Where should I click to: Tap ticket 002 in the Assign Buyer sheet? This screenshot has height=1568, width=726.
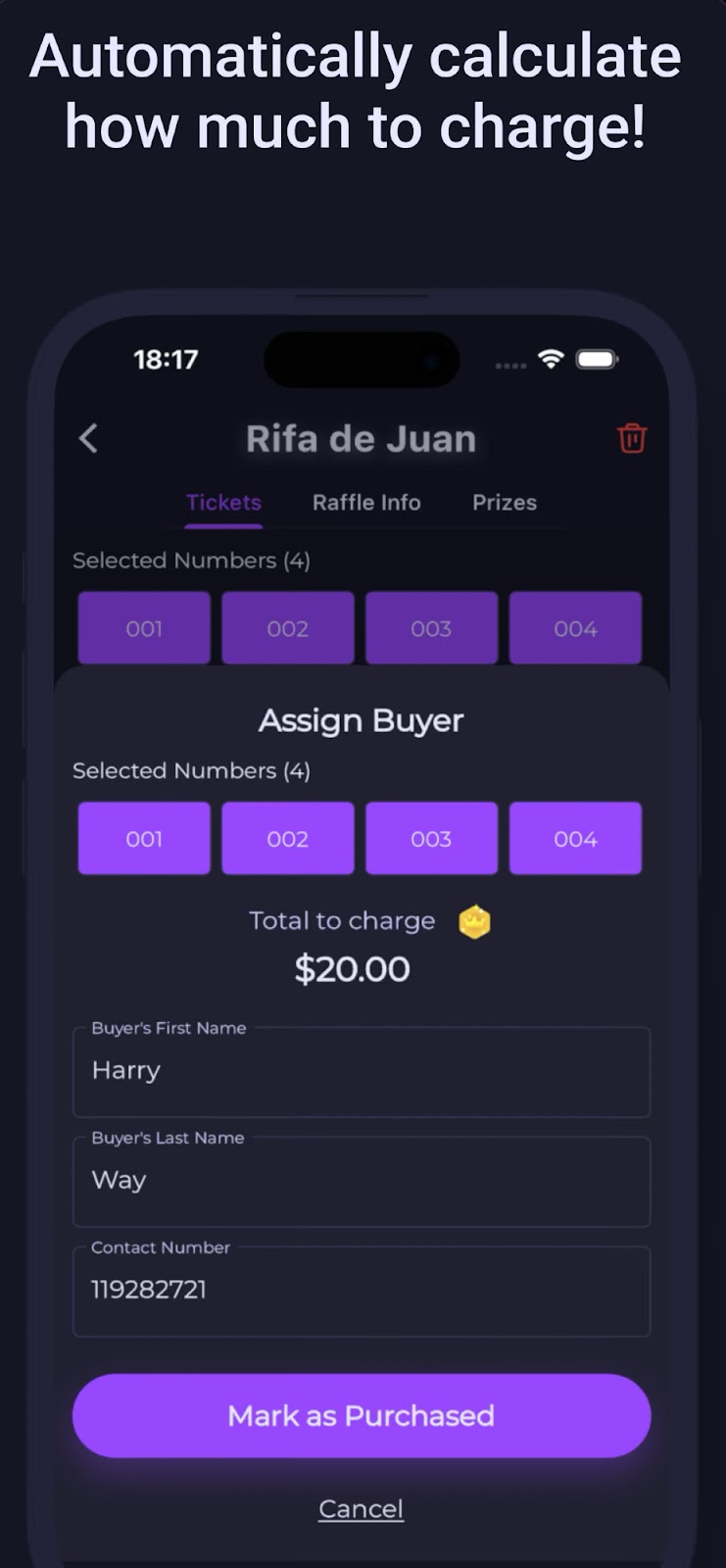[287, 838]
